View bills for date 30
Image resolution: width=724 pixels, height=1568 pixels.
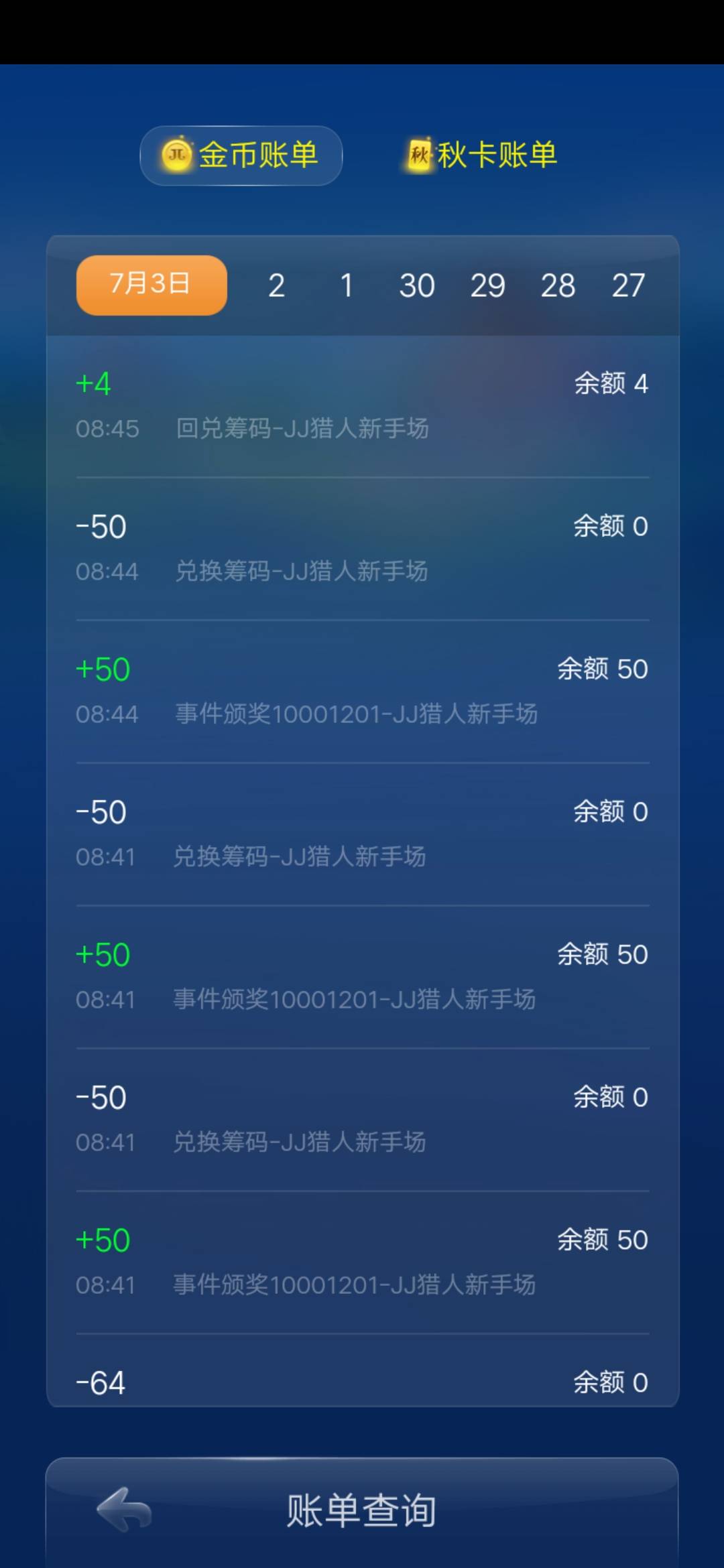(417, 285)
